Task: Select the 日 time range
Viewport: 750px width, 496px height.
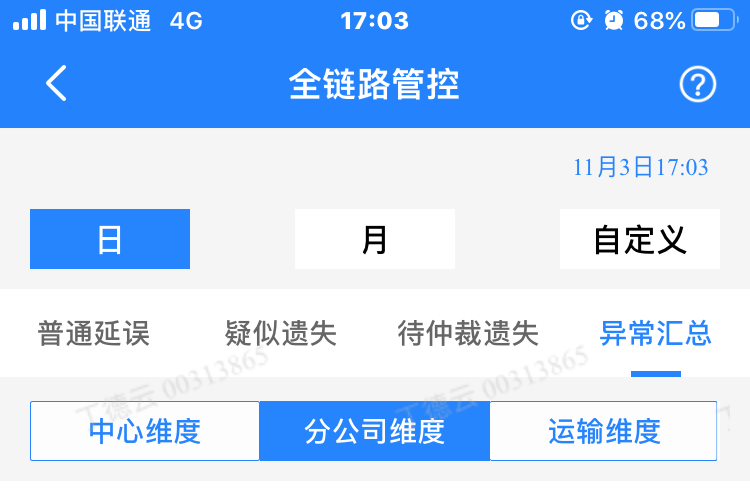Action: (x=110, y=239)
